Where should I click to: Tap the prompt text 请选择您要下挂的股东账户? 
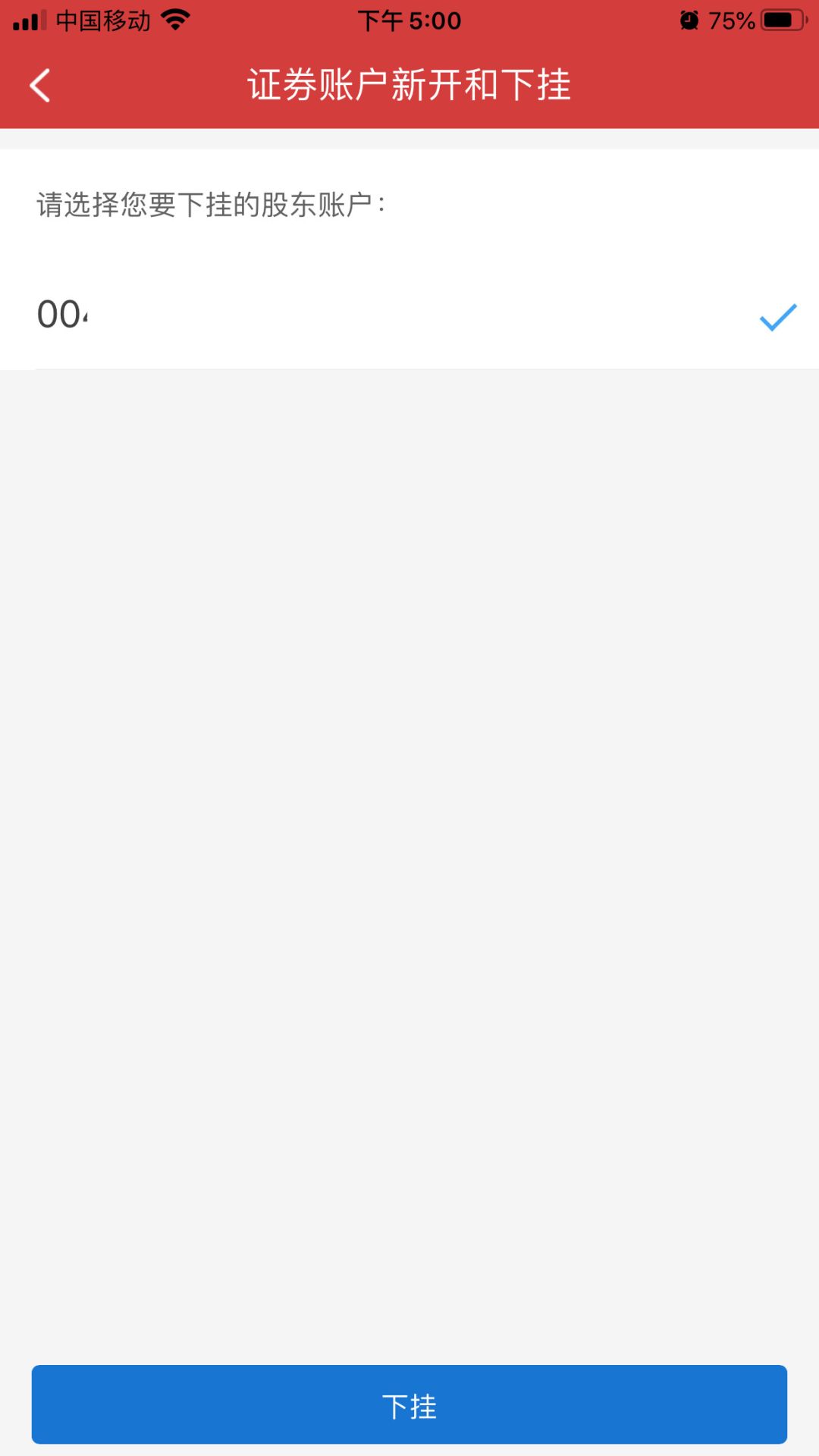(210, 202)
